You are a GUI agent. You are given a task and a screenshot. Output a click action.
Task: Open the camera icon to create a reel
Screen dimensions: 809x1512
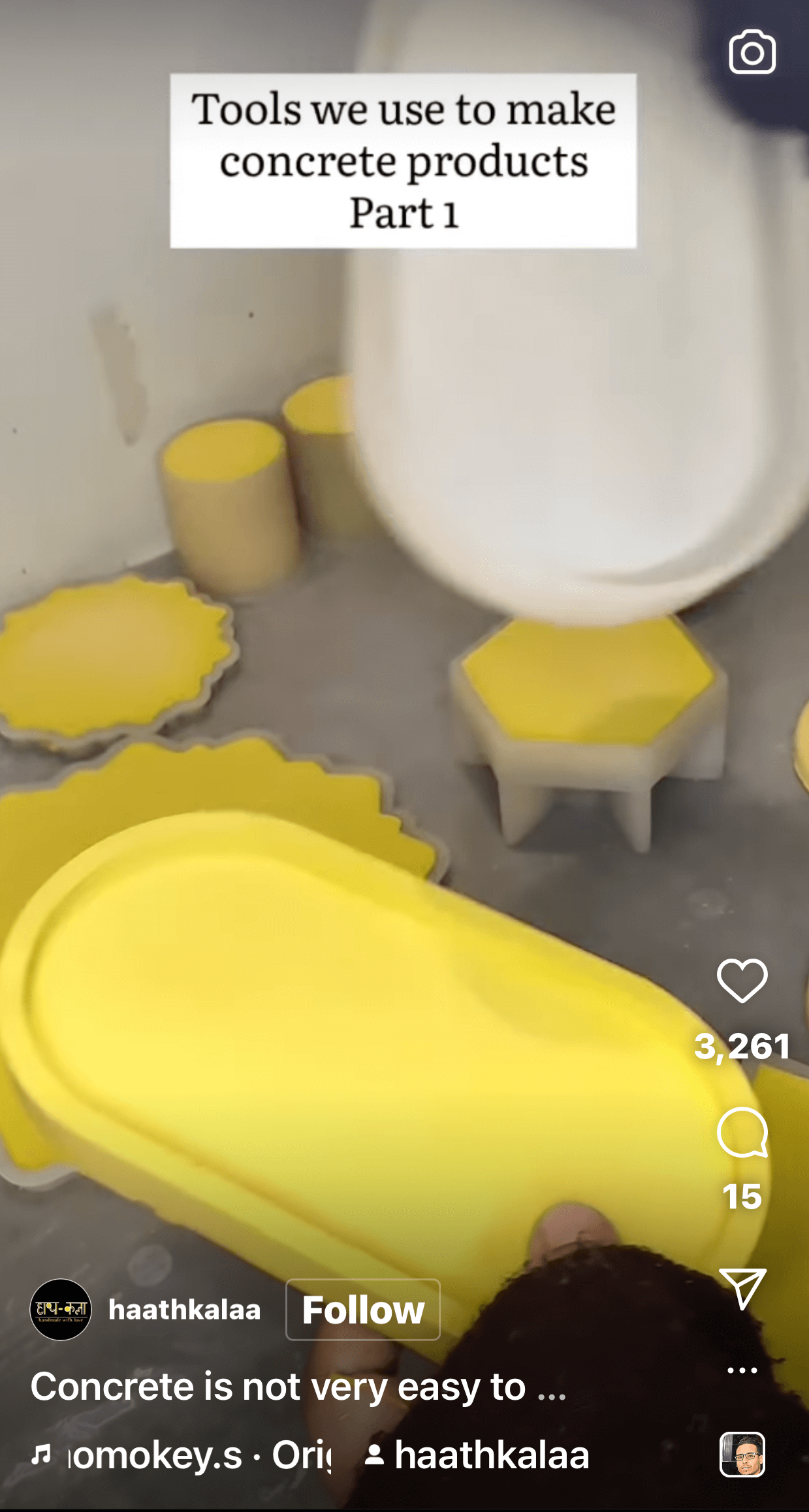(752, 52)
